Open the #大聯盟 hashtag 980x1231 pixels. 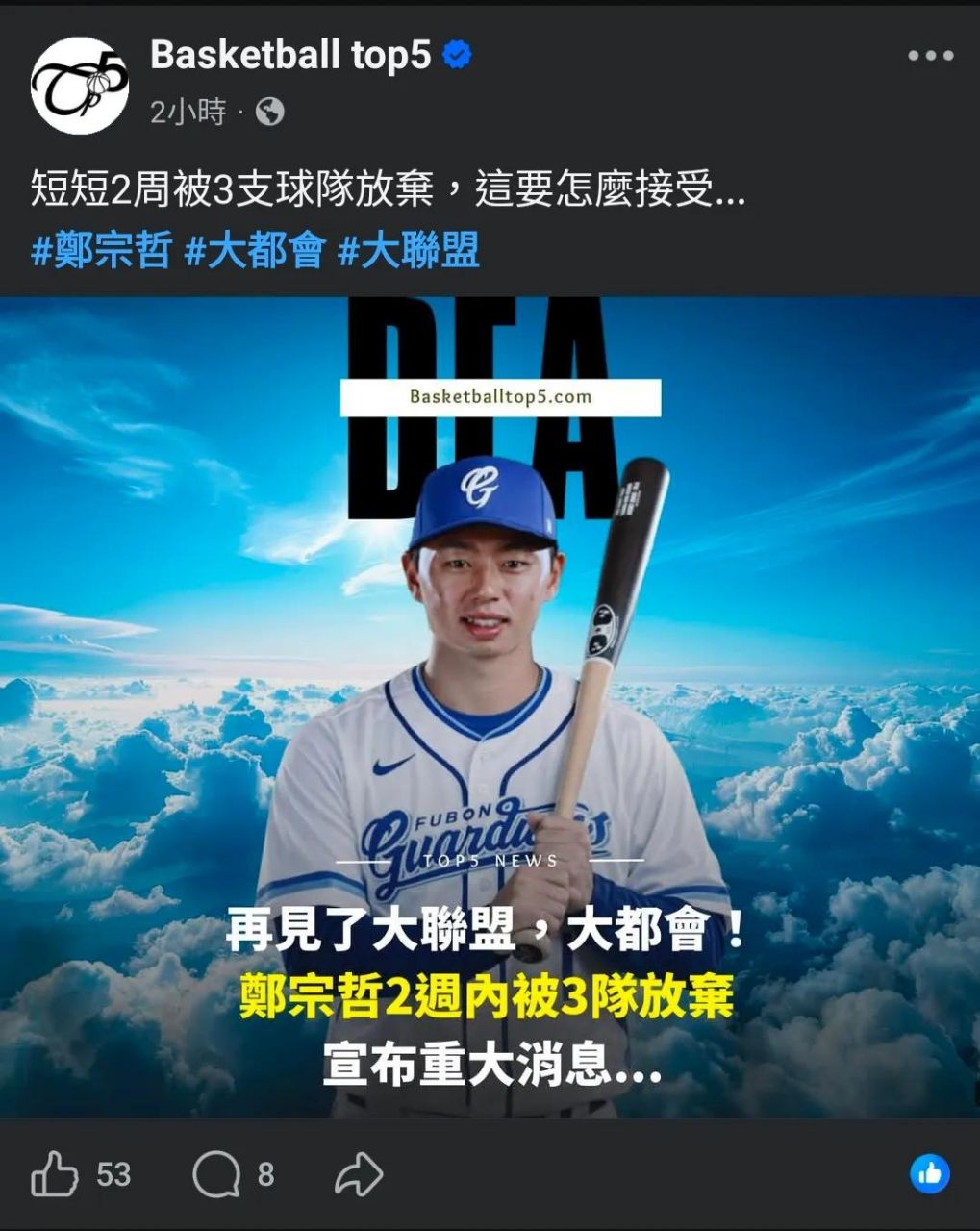pyautogui.click(x=409, y=251)
